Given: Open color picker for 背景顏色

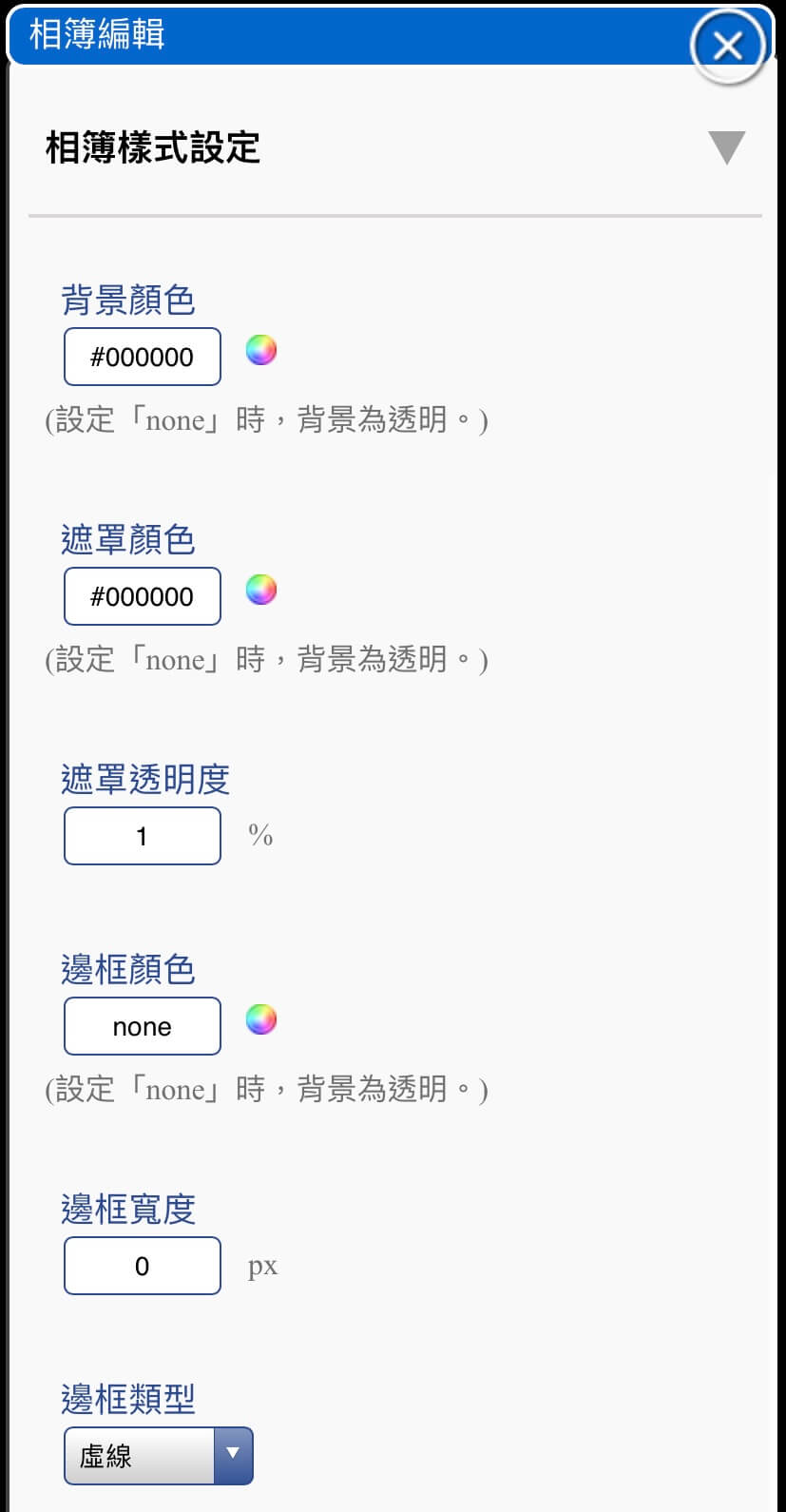Looking at the screenshot, I should (261, 350).
